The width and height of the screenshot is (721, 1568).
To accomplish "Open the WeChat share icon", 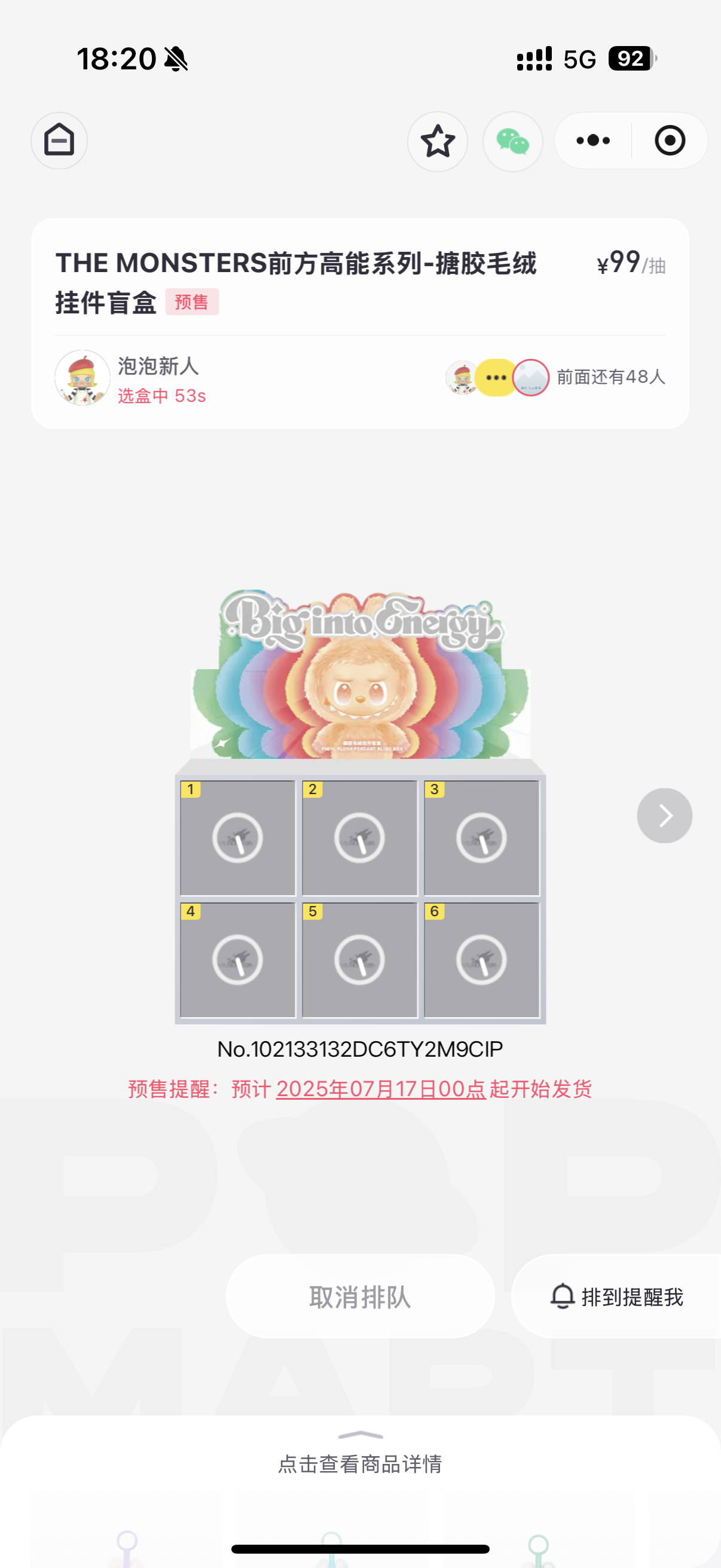I will pyautogui.click(x=512, y=141).
